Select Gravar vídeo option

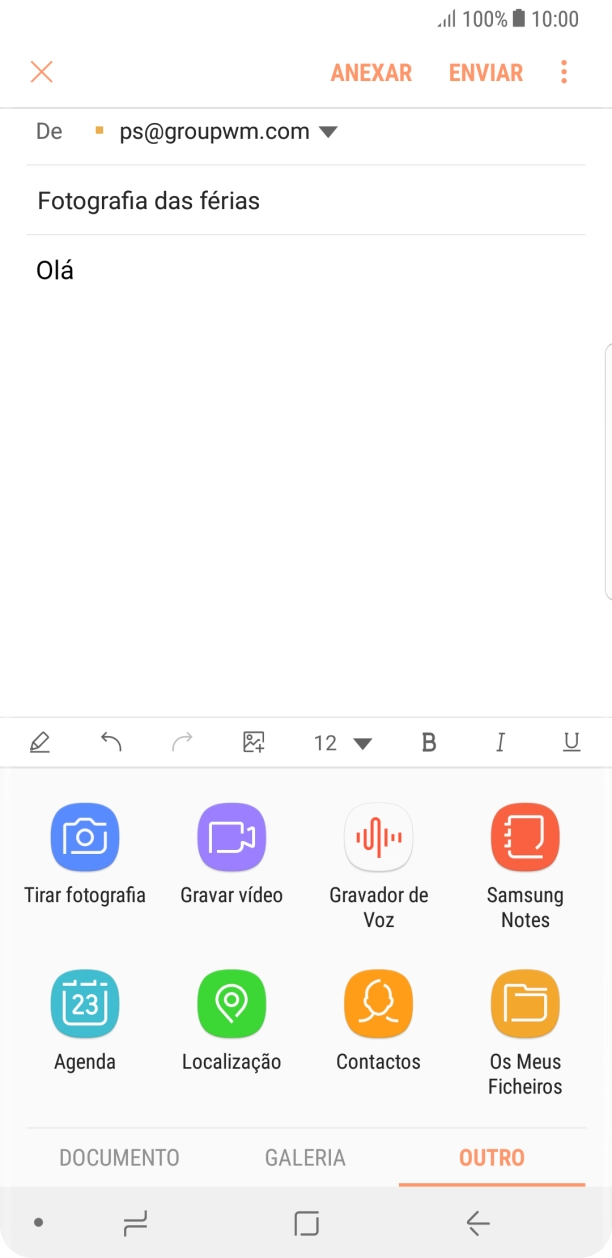[231, 853]
